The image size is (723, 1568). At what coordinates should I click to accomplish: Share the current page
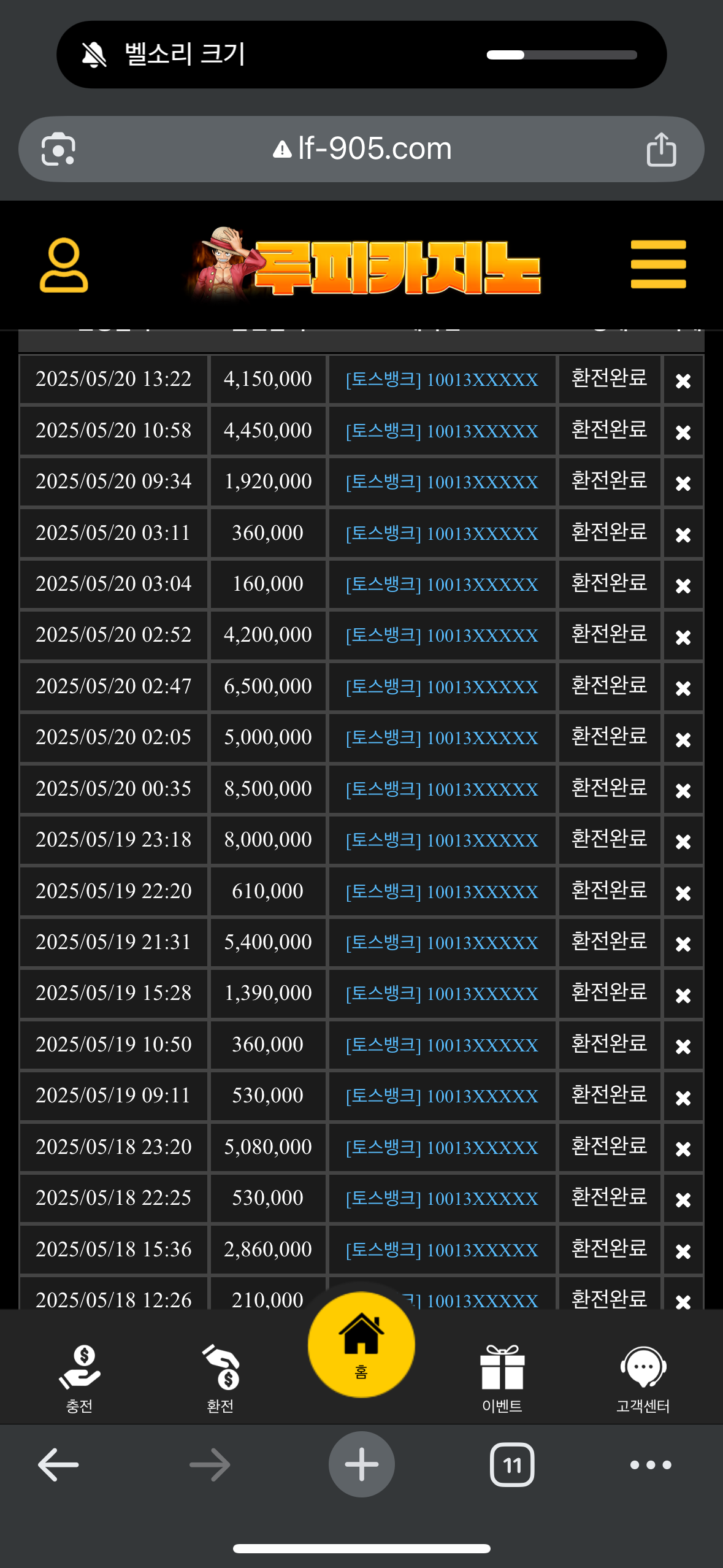point(661,149)
